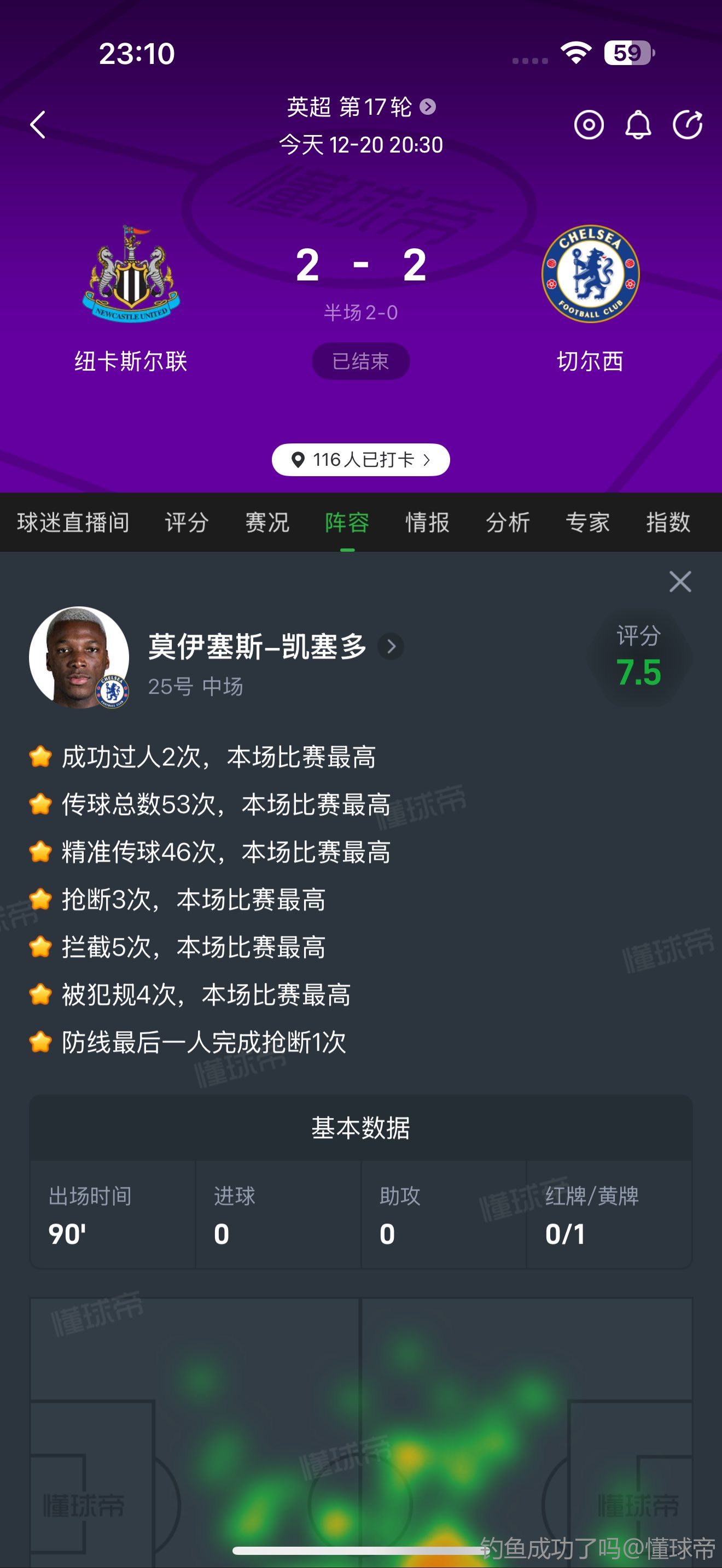This screenshot has width=722, height=1568.
Task: Switch to the 分析 tab
Action: point(508,522)
